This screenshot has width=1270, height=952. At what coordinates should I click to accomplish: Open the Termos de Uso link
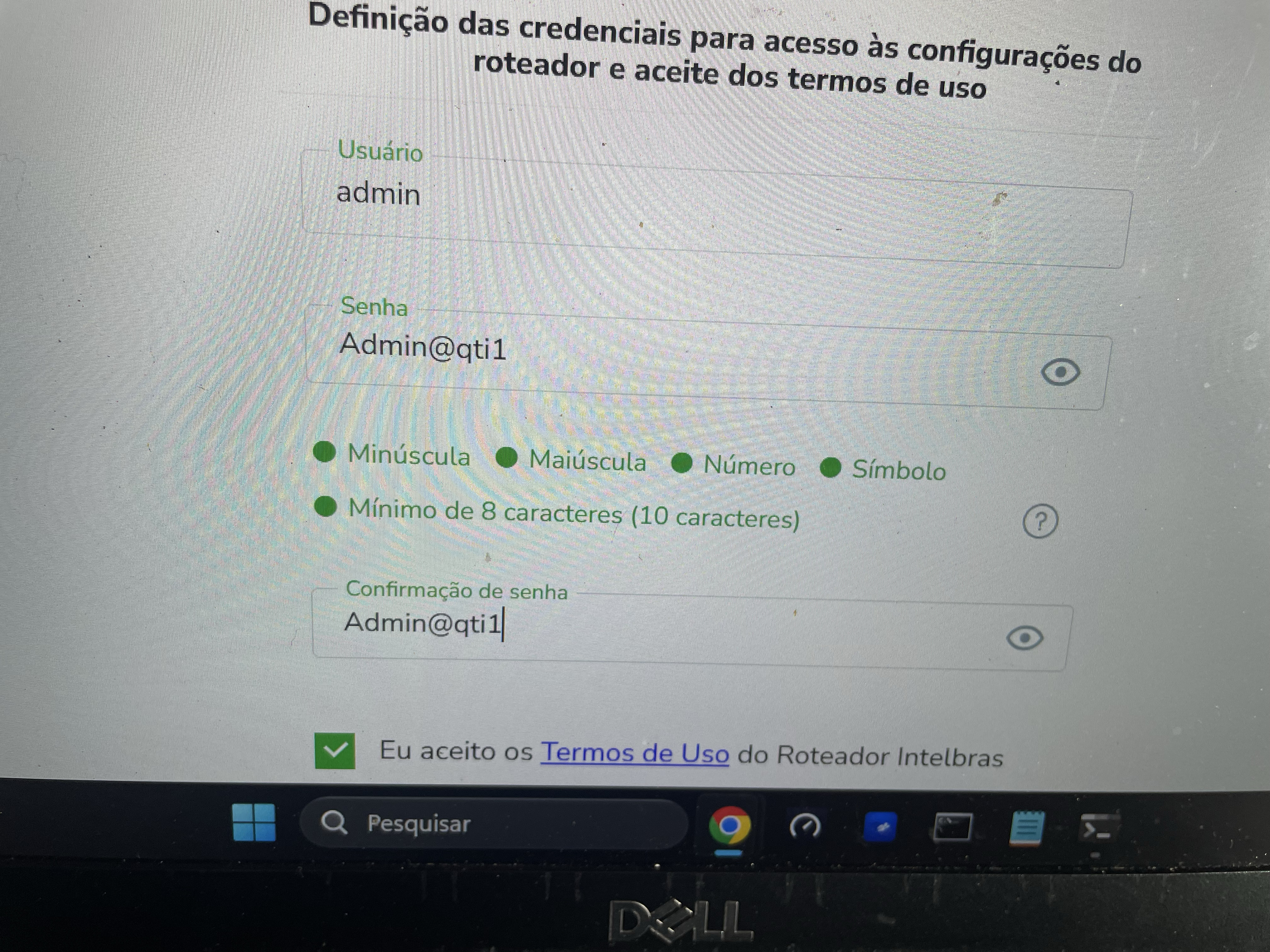(x=634, y=753)
